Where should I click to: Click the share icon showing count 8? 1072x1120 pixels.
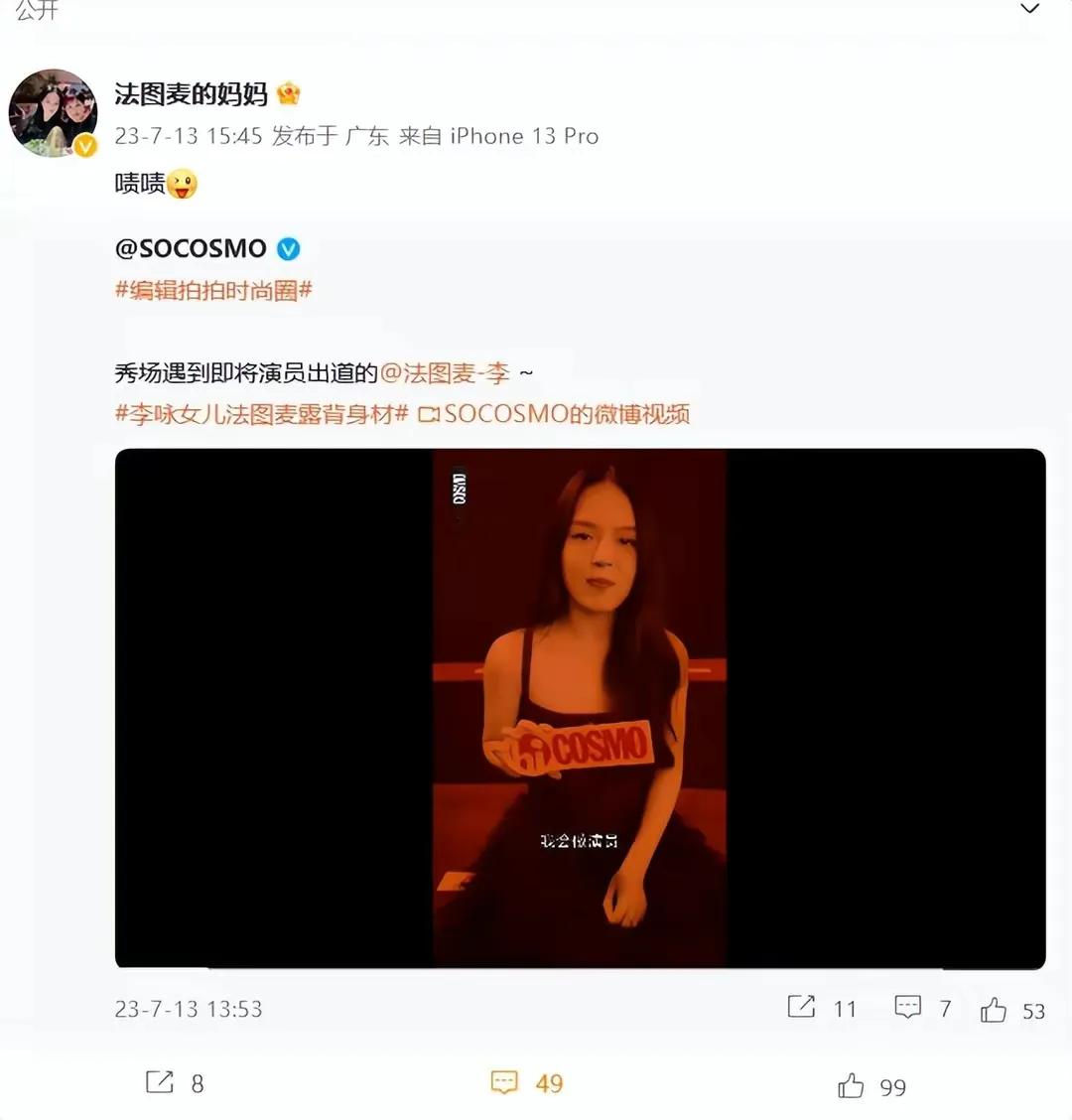[x=162, y=1083]
